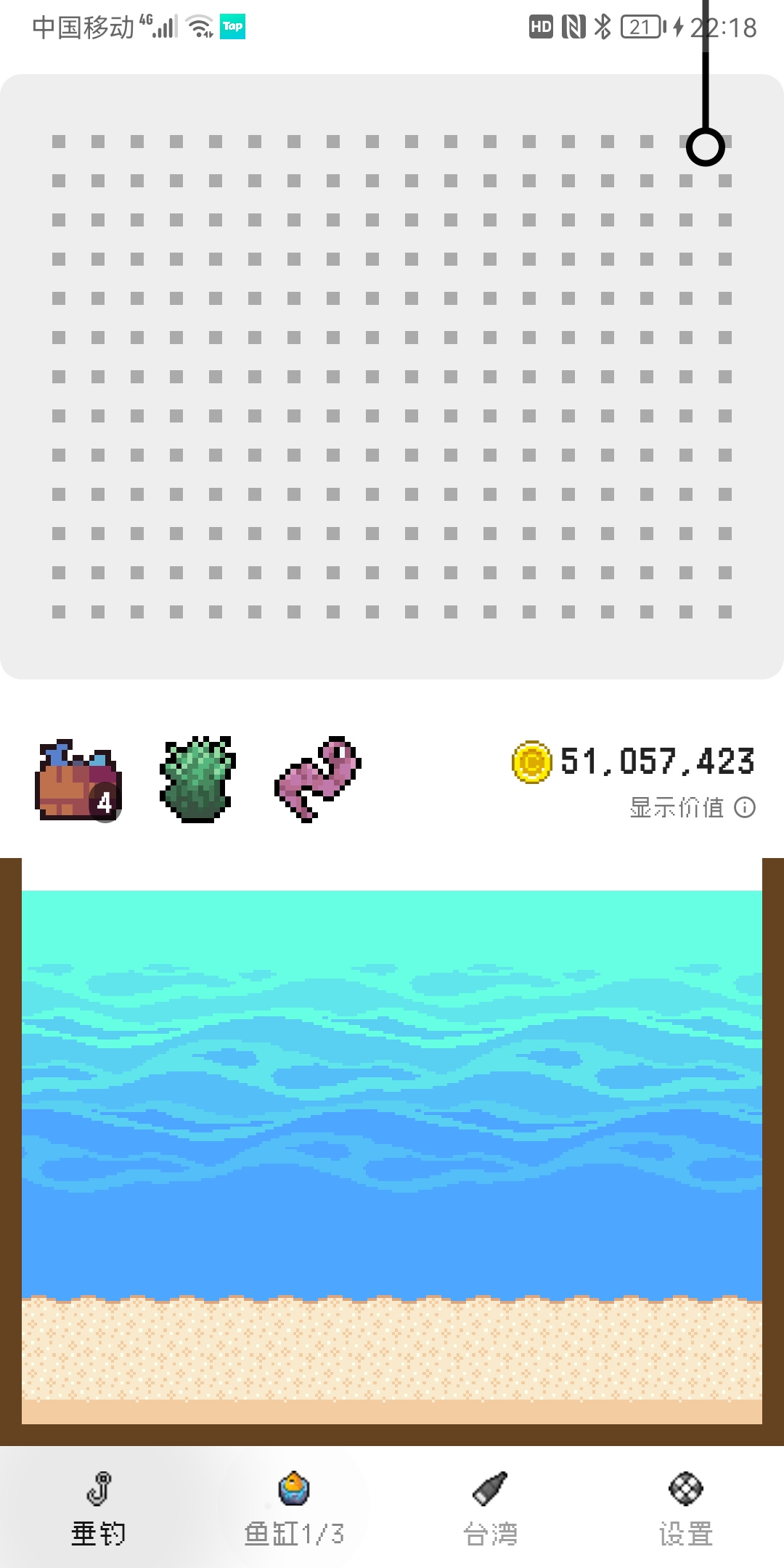Open the treasure chest with badge 4
This screenshot has height=1568, width=784.
coord(78,780)
